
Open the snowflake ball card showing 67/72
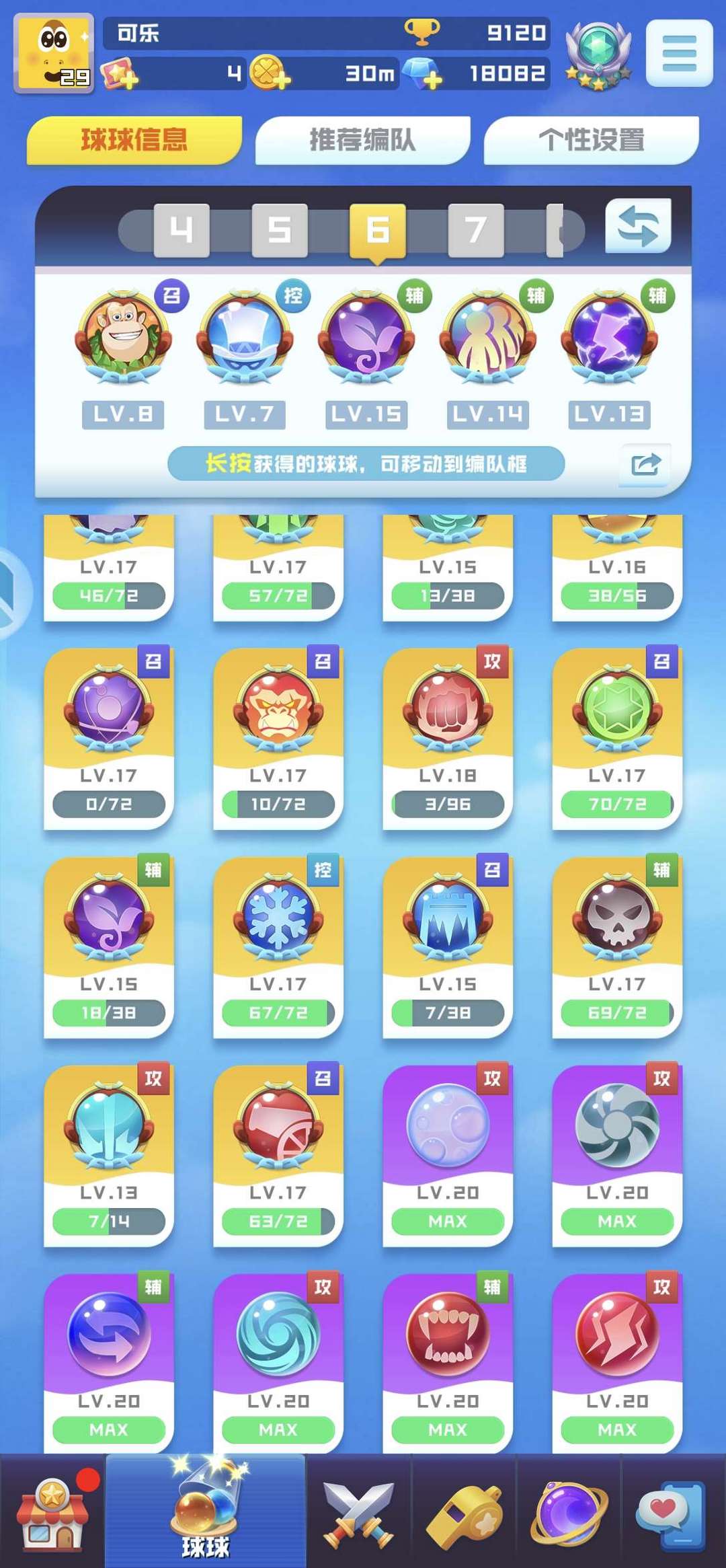click(278, 947)
